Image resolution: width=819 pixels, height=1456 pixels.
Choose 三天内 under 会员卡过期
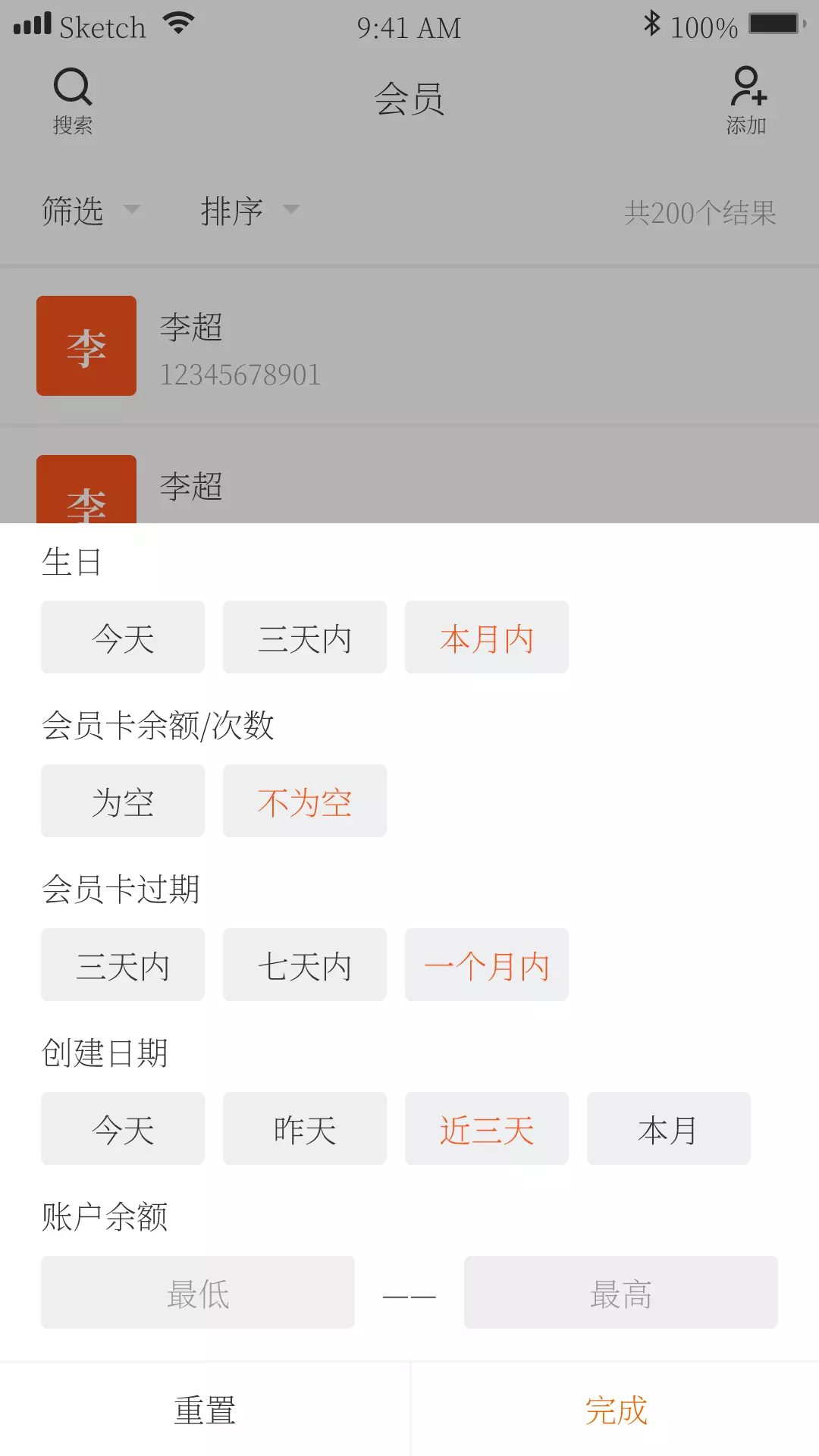pyautogui.click(x=123, y=965)
